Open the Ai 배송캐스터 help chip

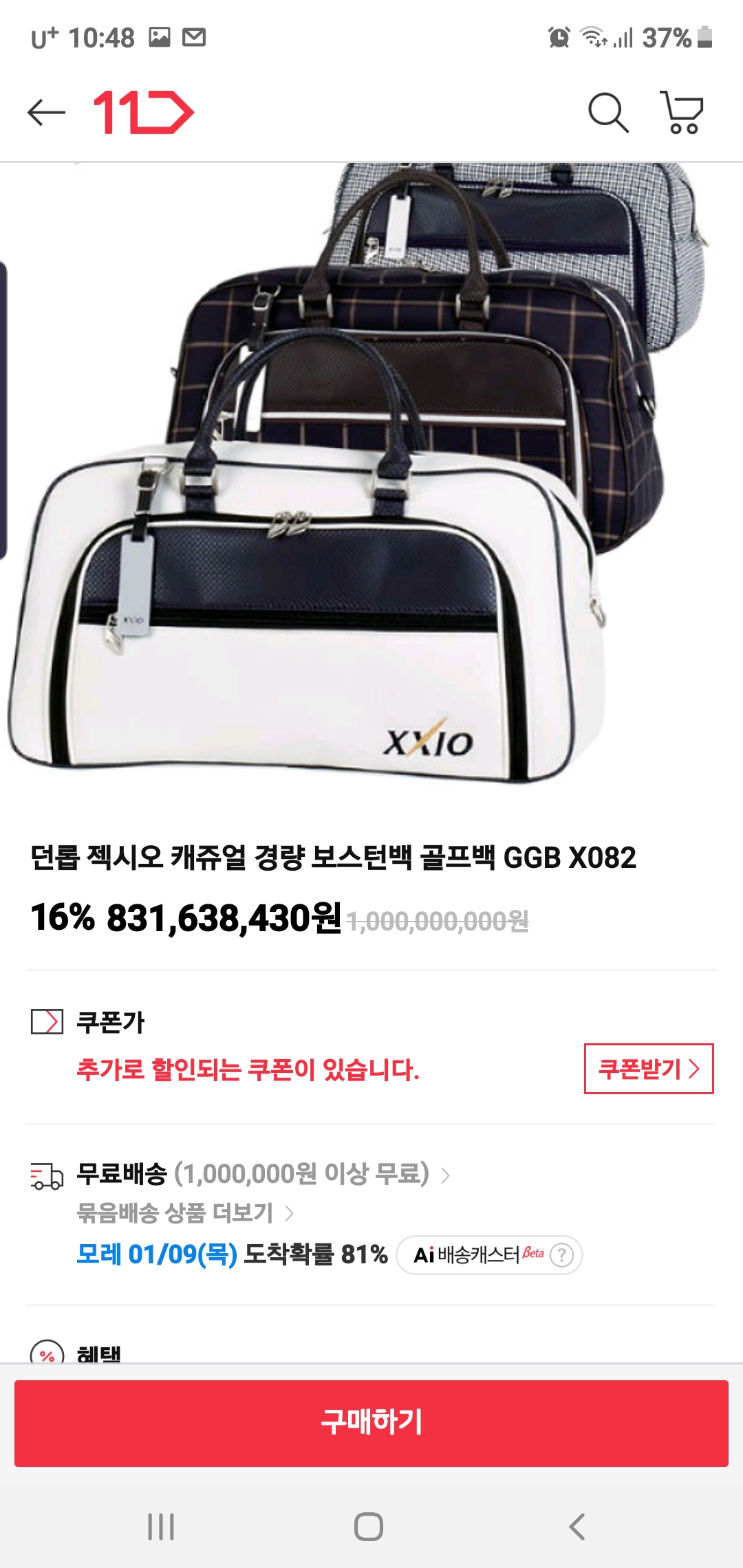pos(490,1255)
